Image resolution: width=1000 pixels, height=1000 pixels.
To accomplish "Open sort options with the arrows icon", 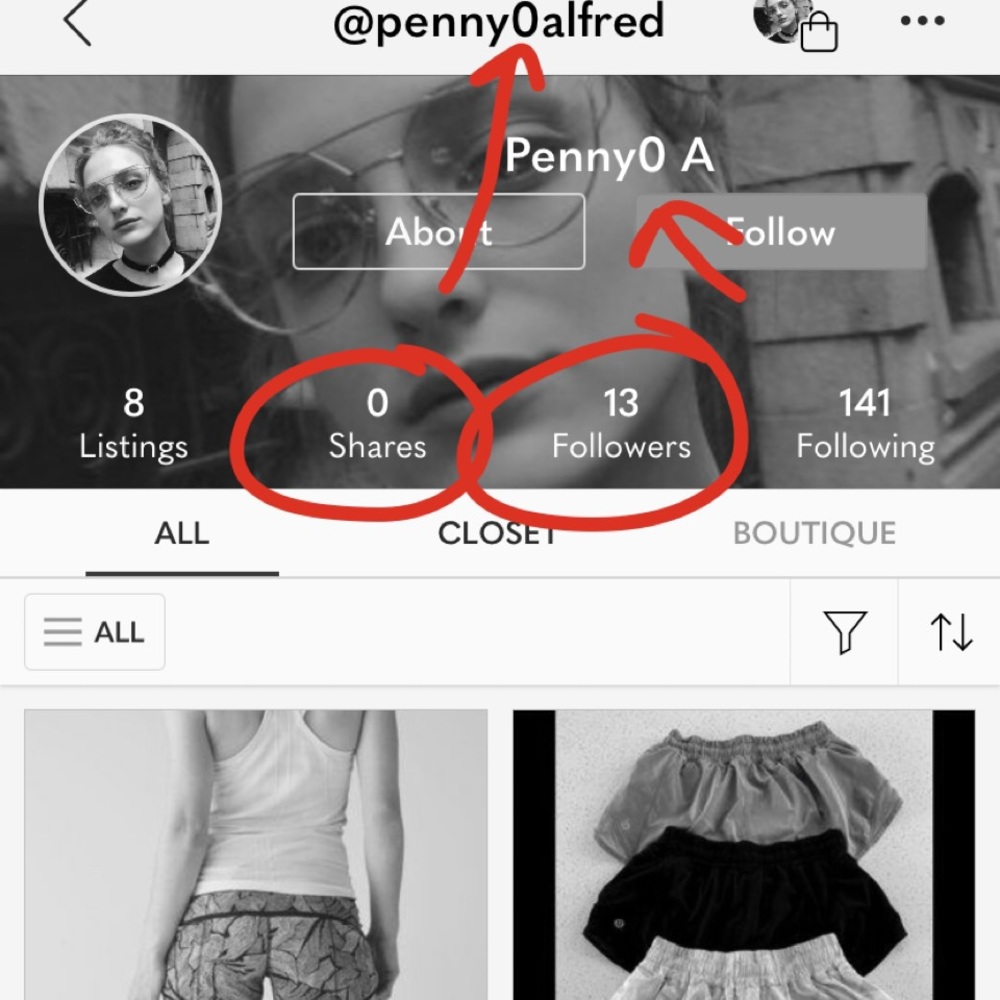I will pyautogui.click(x=951, y=632).
